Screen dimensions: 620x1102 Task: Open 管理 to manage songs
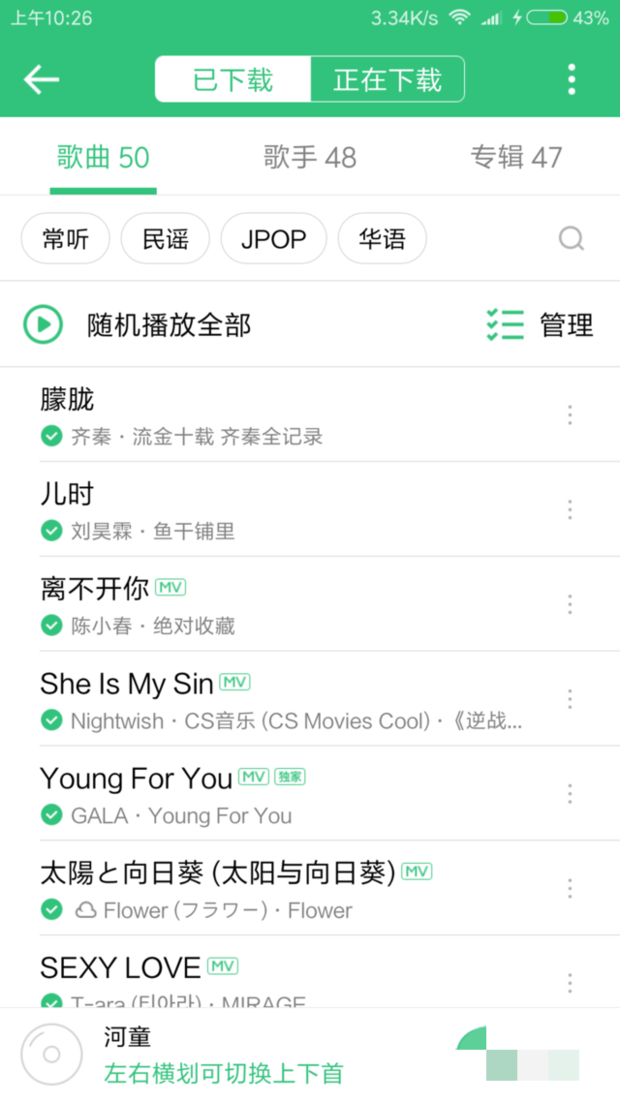(x=540, y=325)
